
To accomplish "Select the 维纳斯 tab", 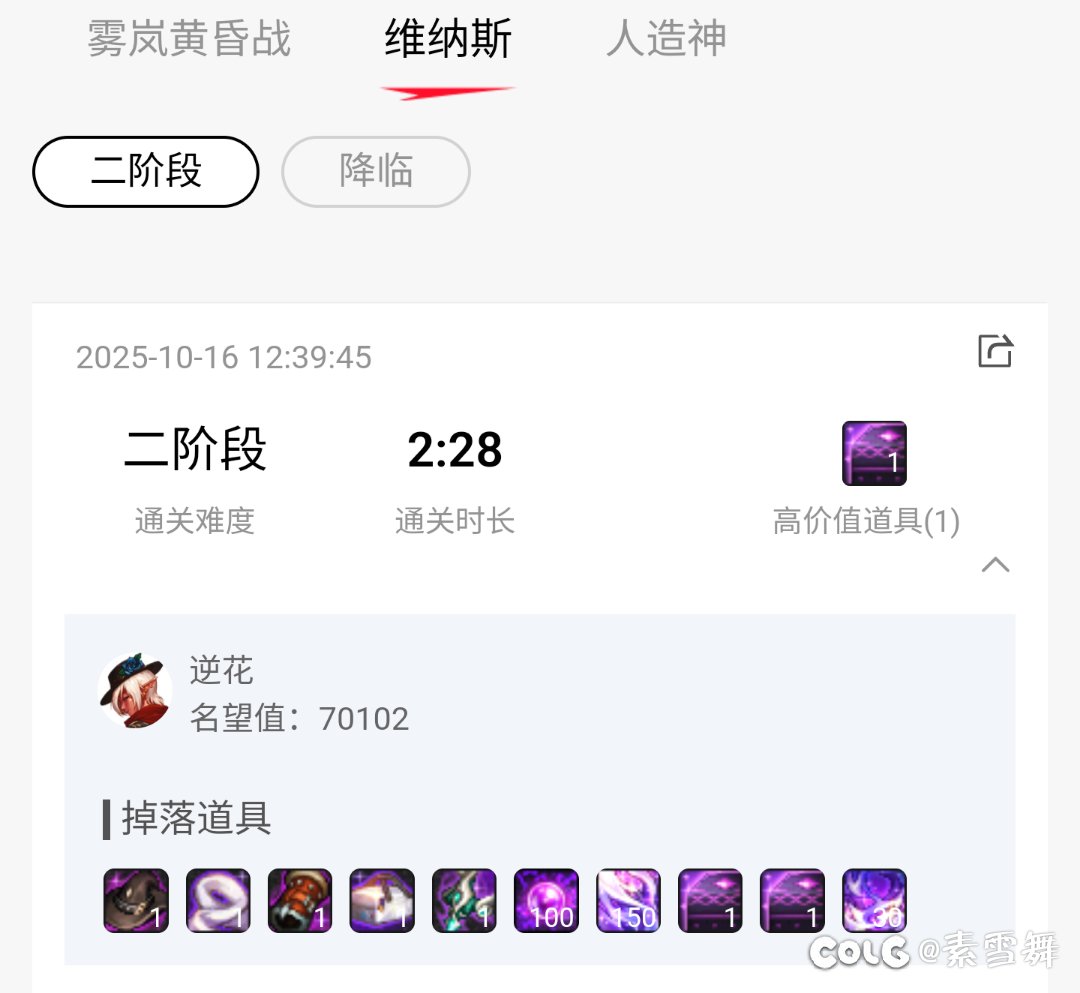I will (x=448, y=39).
